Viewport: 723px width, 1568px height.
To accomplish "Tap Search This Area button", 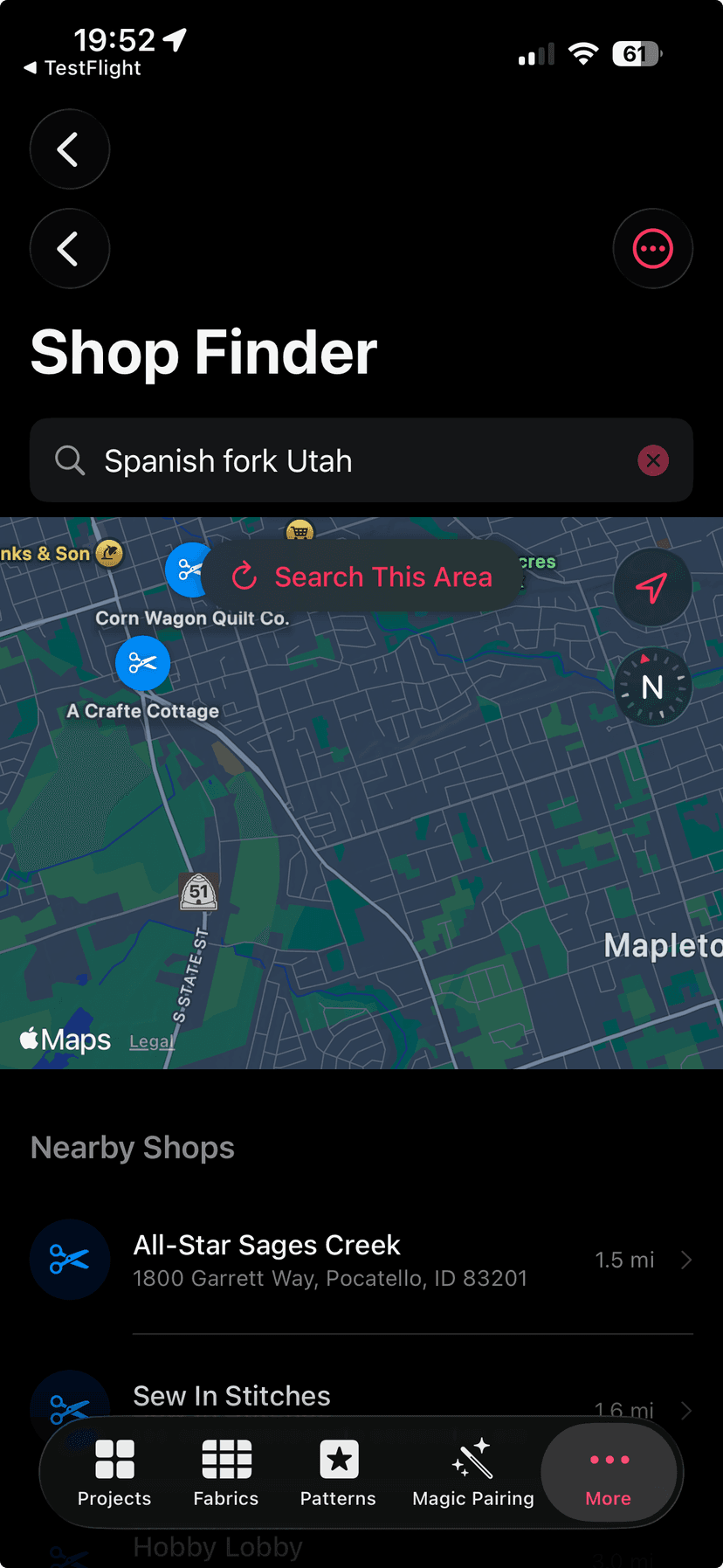I will (361, 577).
